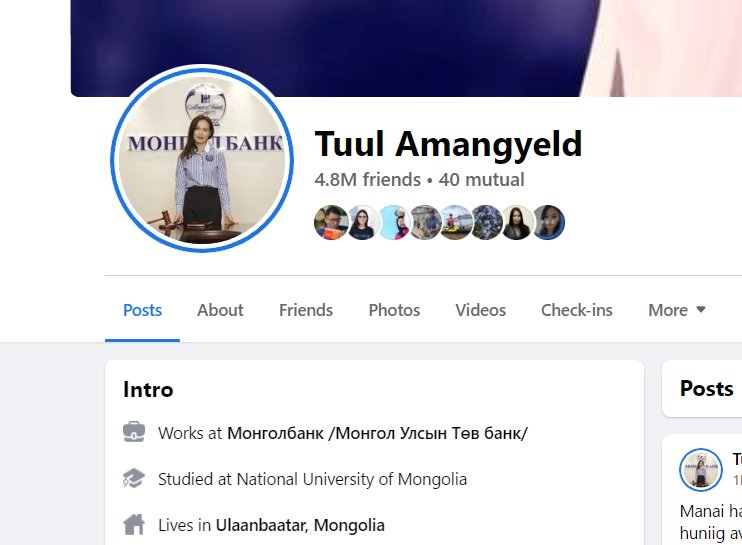The width and height of the screenshot is (742, 545).
Task: View the 40 mutual friends
Action: (x=482, y=180)
